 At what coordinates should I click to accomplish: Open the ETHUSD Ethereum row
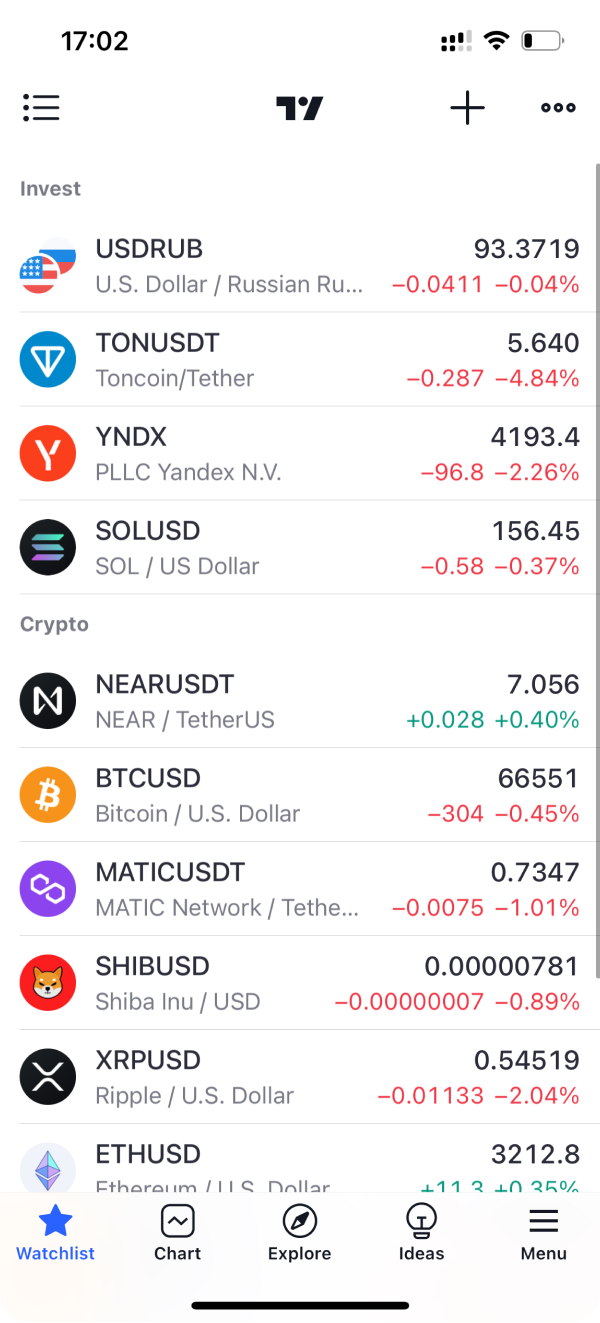(x=300, y=1160)
